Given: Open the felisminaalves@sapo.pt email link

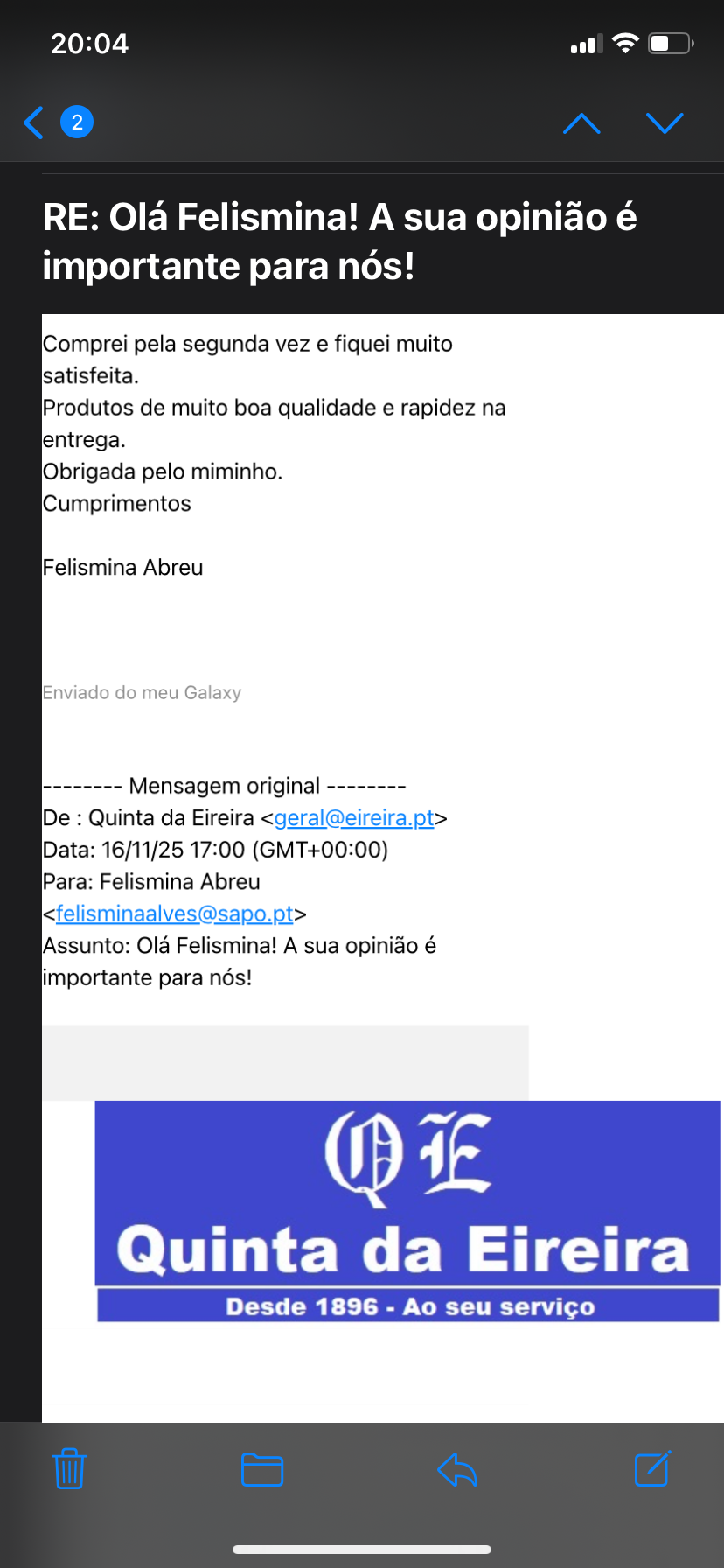Looking at the screenshot, I should coord(174,913).
